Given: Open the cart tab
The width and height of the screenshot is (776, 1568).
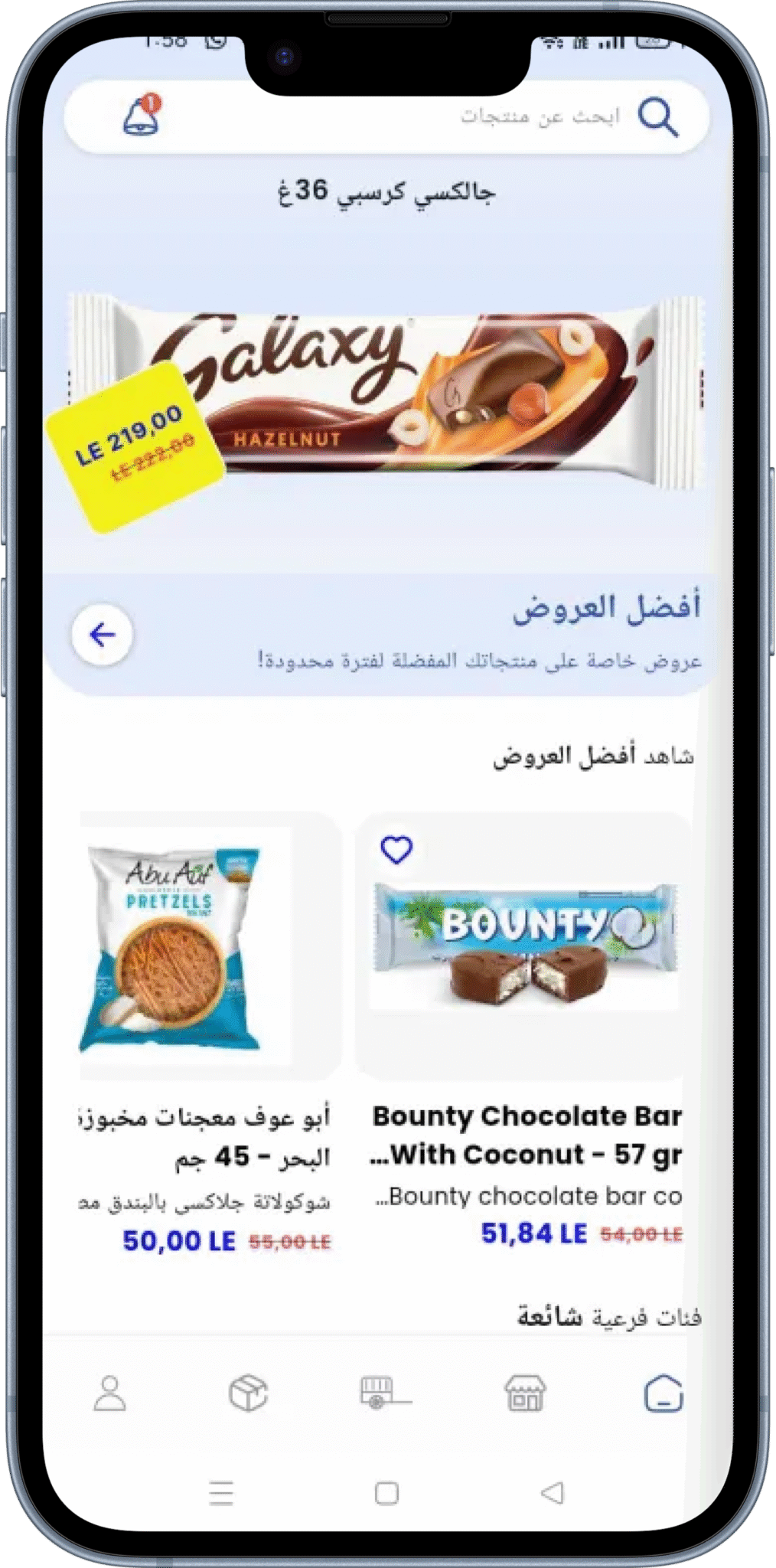Looking at the screenshot, I should pyautogui.click(x=385, y=1393).
